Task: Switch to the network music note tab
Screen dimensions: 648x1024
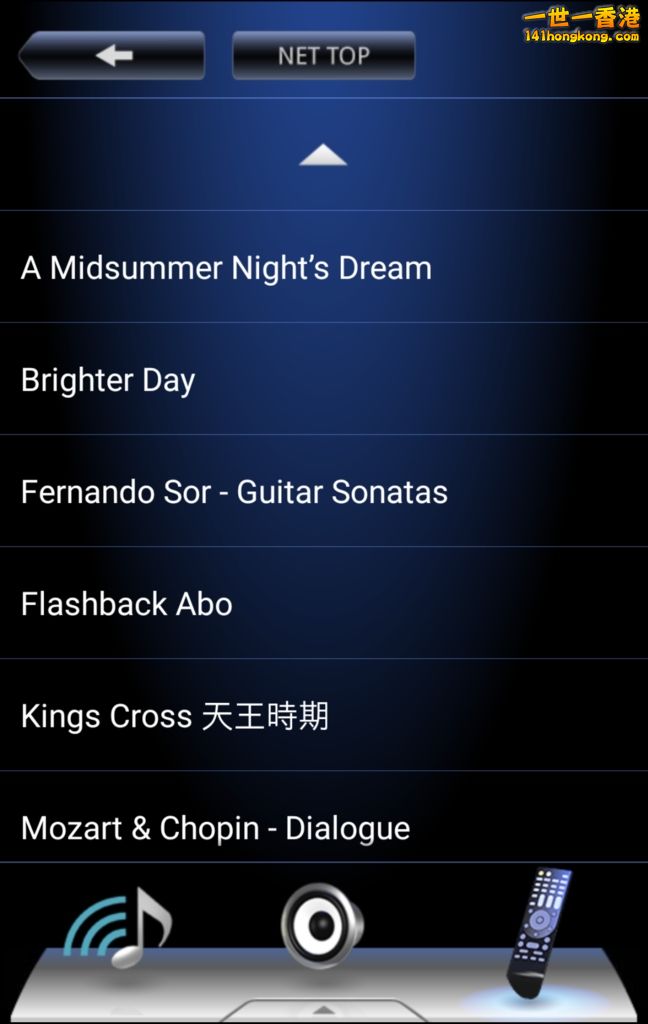Action: 118,927
